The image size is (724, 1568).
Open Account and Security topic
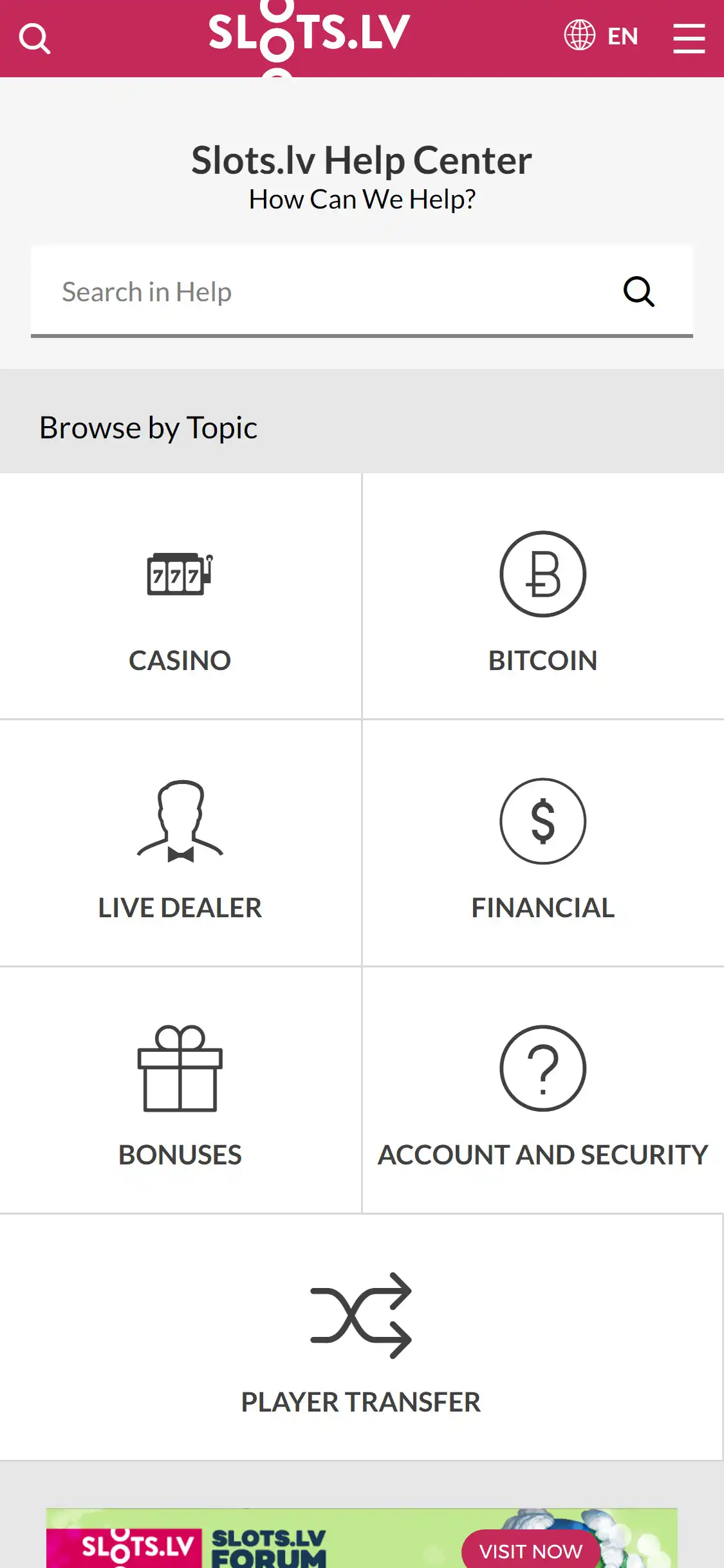[543, 1090]
